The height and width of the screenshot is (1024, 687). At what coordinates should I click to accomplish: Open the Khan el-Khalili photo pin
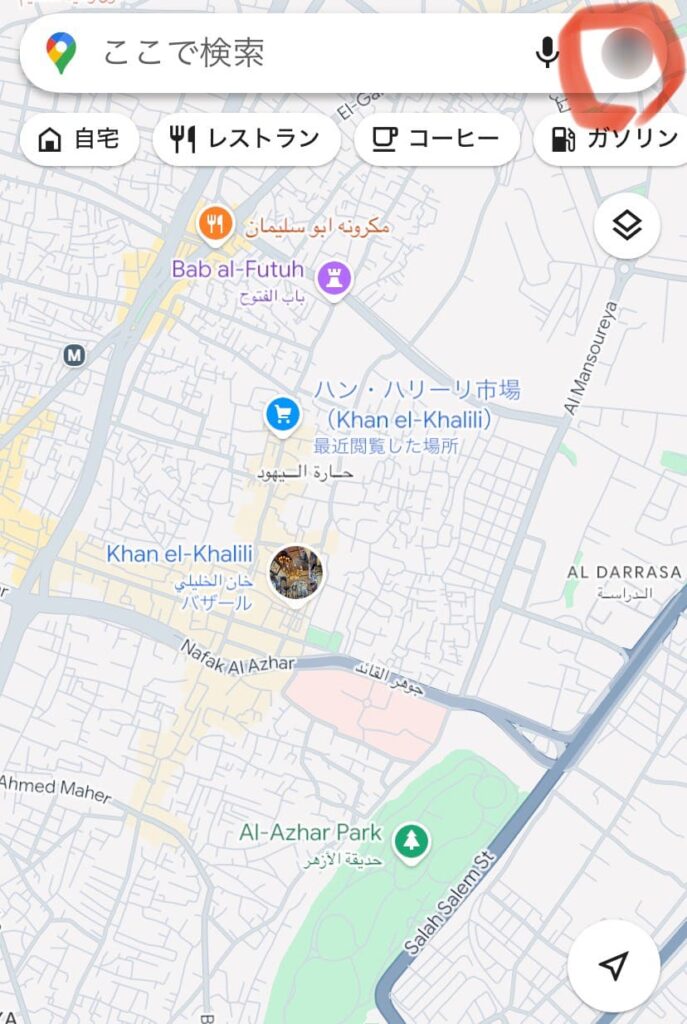pyautogui.click(x=296, y=573)
